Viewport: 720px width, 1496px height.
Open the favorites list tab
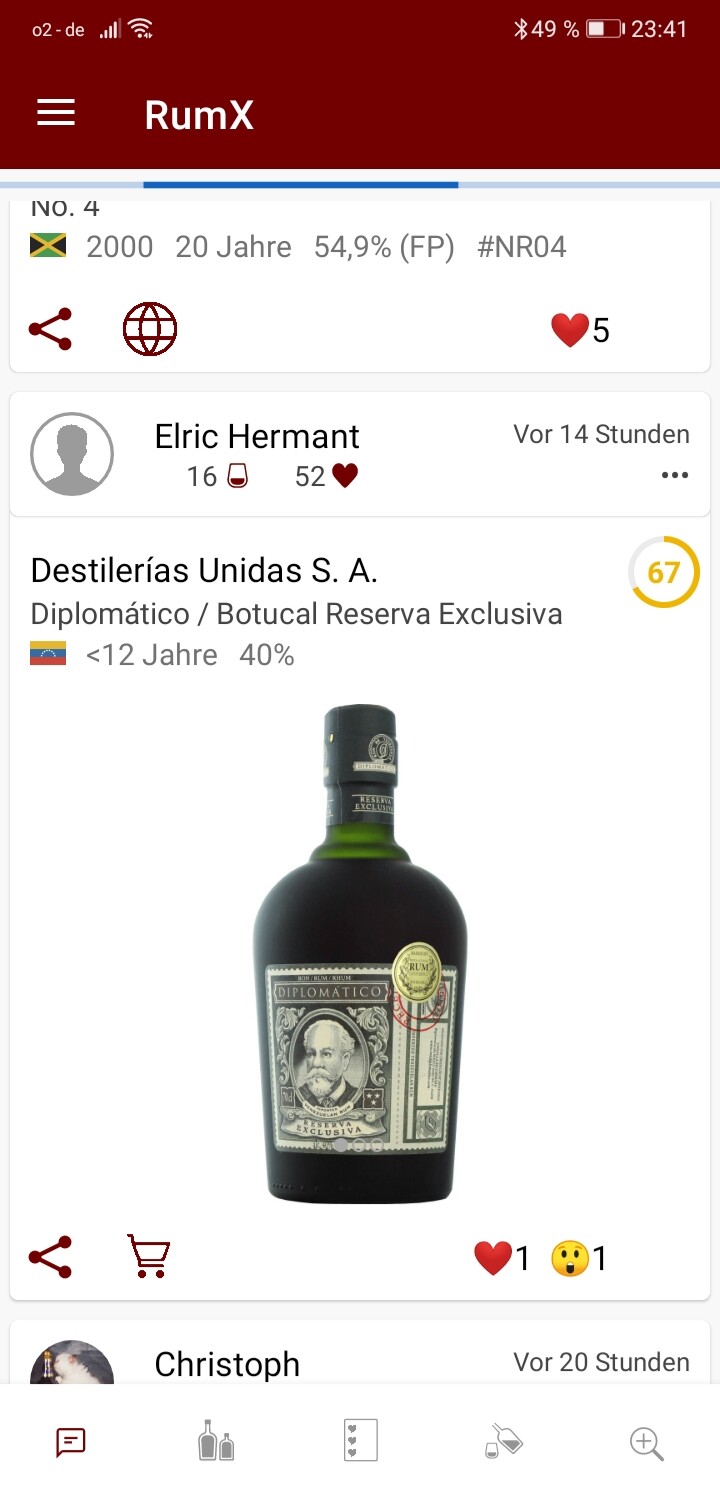coord(360,1442)
